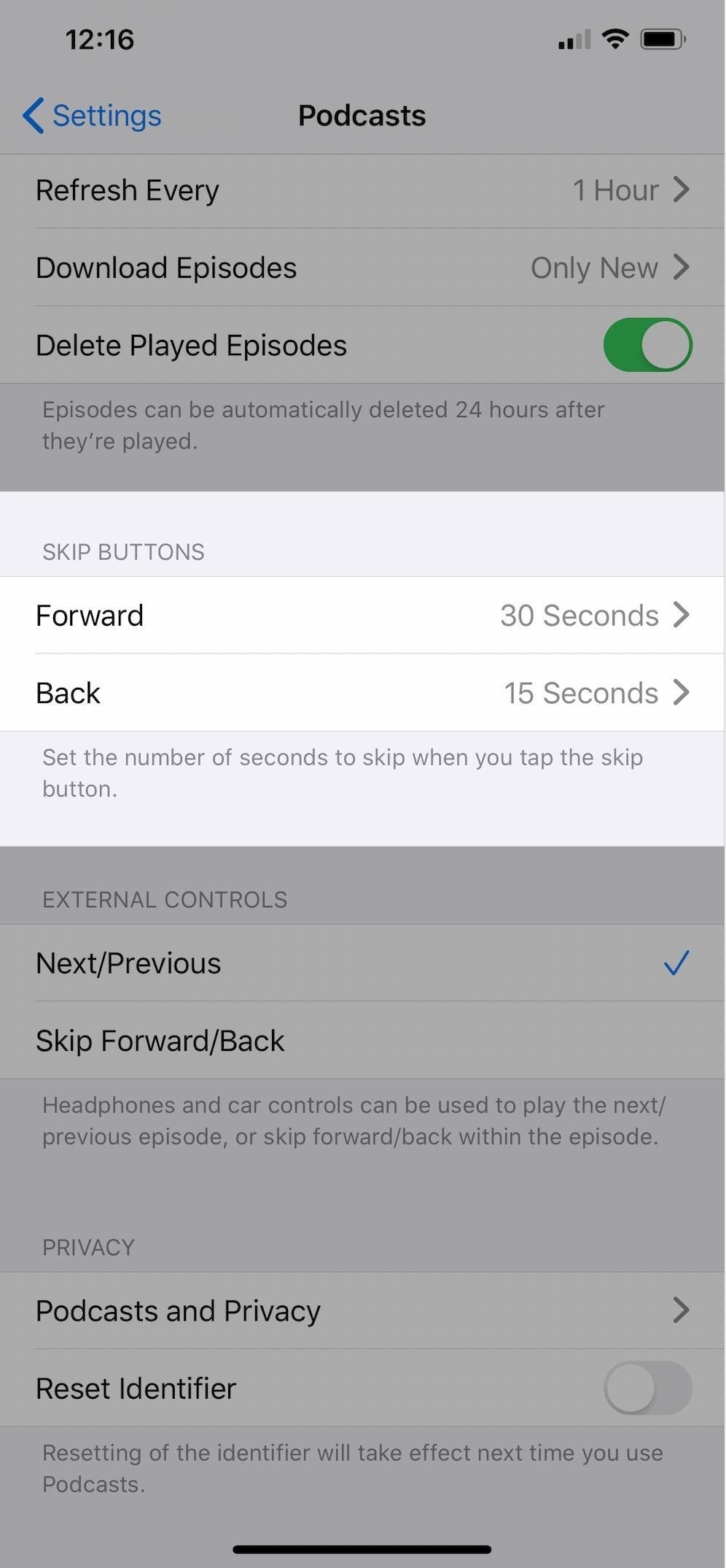Change the Back skip duration

[x=362, y=693]
